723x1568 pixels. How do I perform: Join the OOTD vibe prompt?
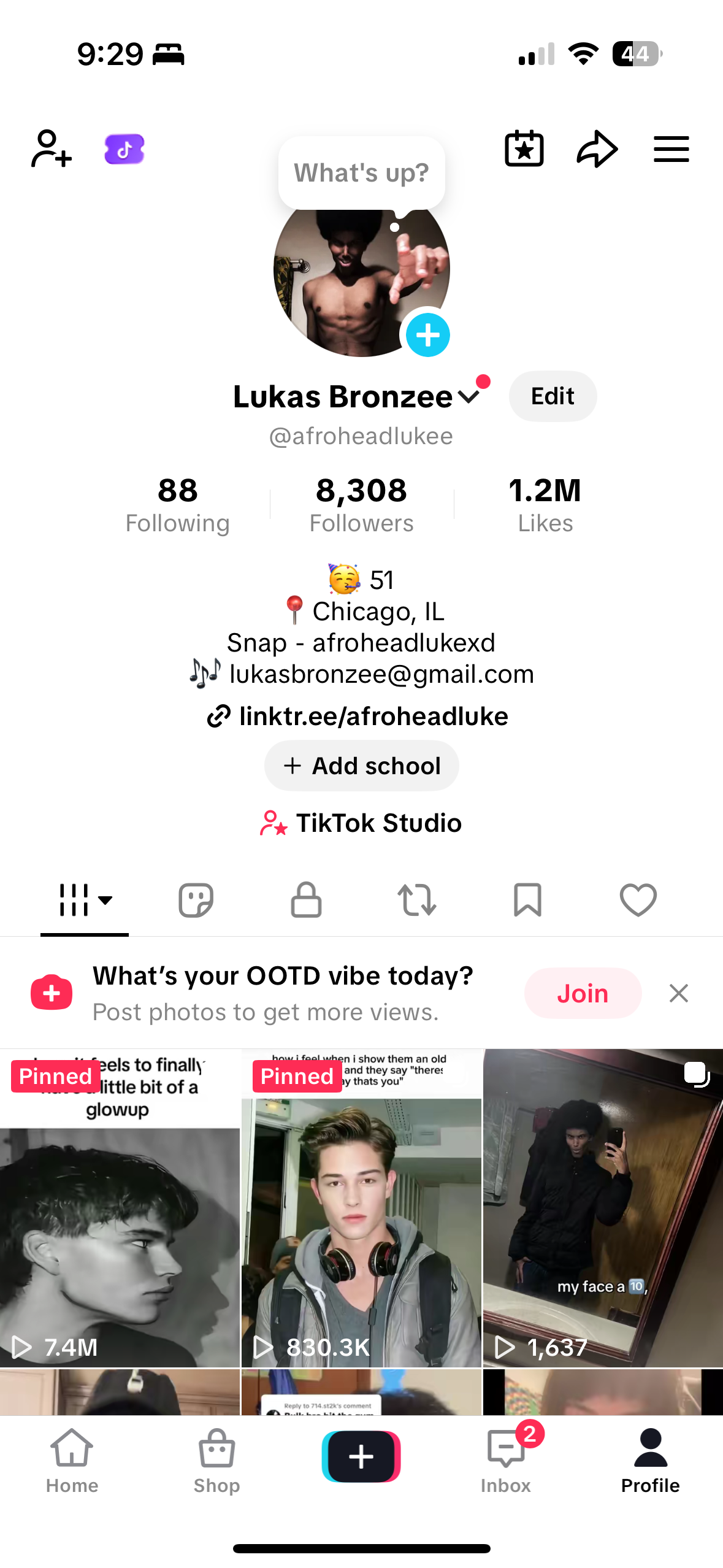coord(582,993)
